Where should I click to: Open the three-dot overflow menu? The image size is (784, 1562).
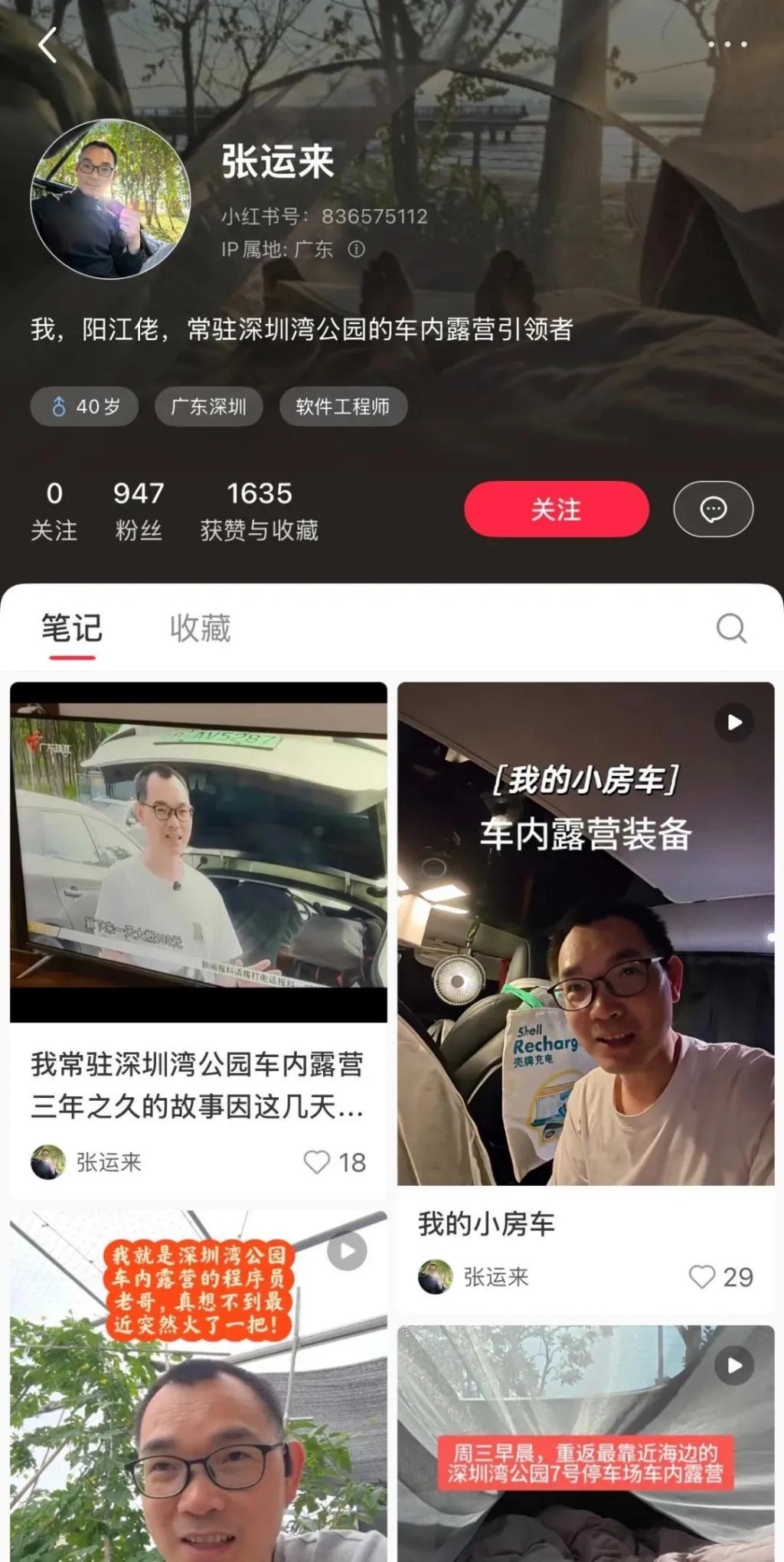727,44
